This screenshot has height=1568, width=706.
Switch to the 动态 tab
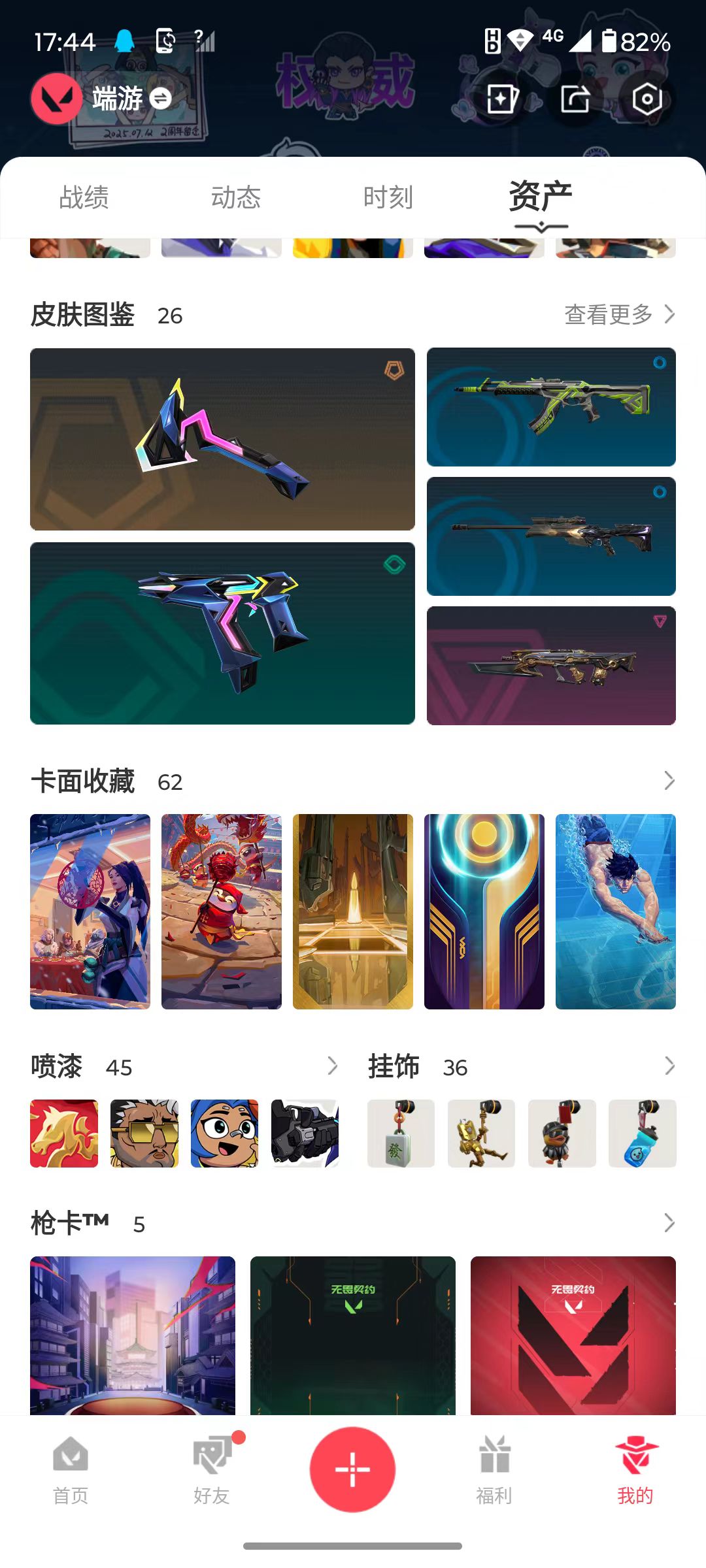tap(236, 197)
